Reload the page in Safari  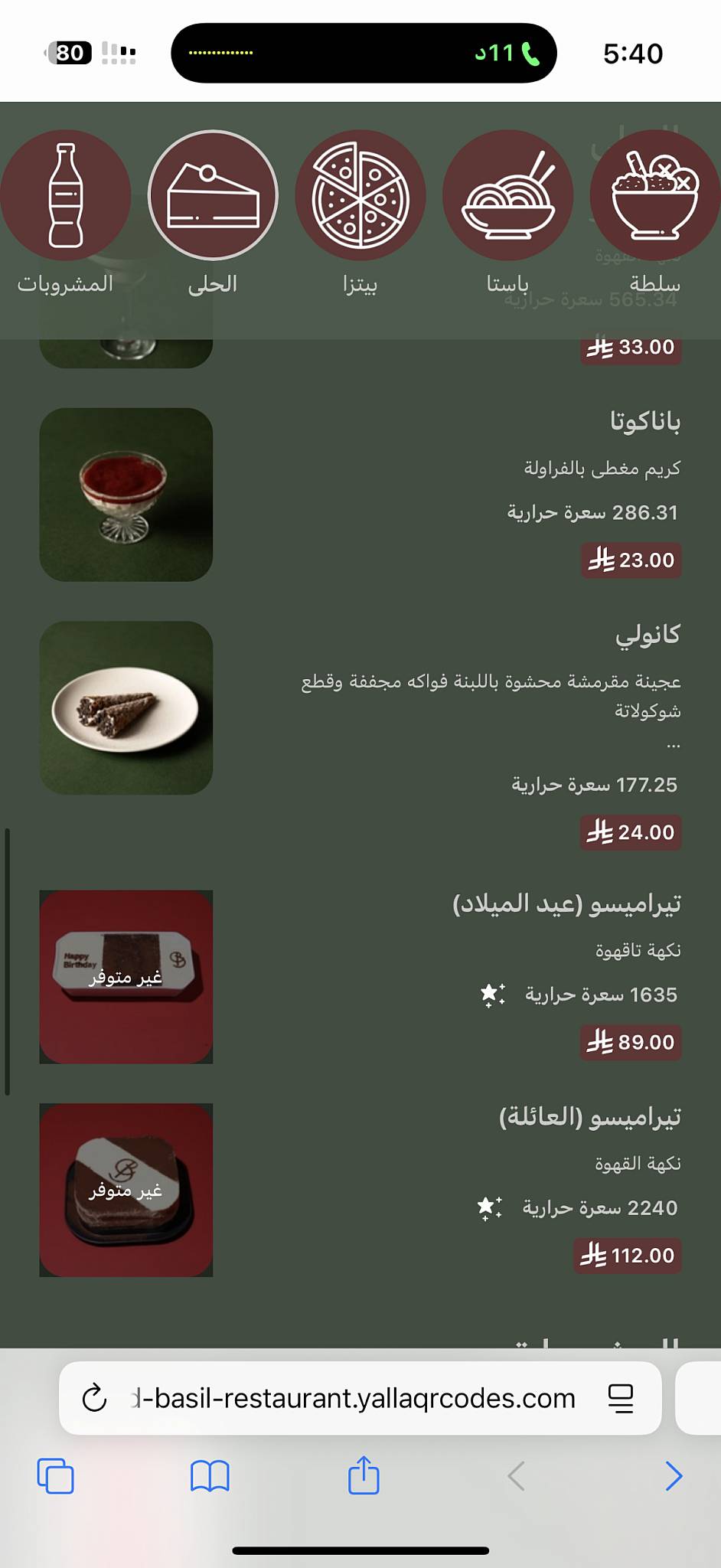(94, 1398)
